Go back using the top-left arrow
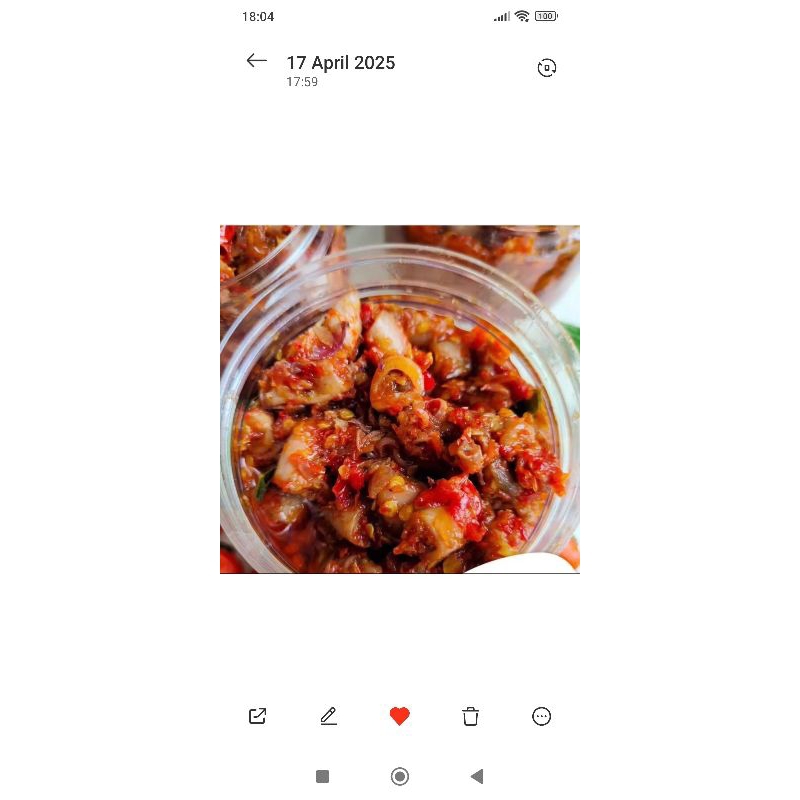Screen dimensions: 800x800 click(257, 61)
